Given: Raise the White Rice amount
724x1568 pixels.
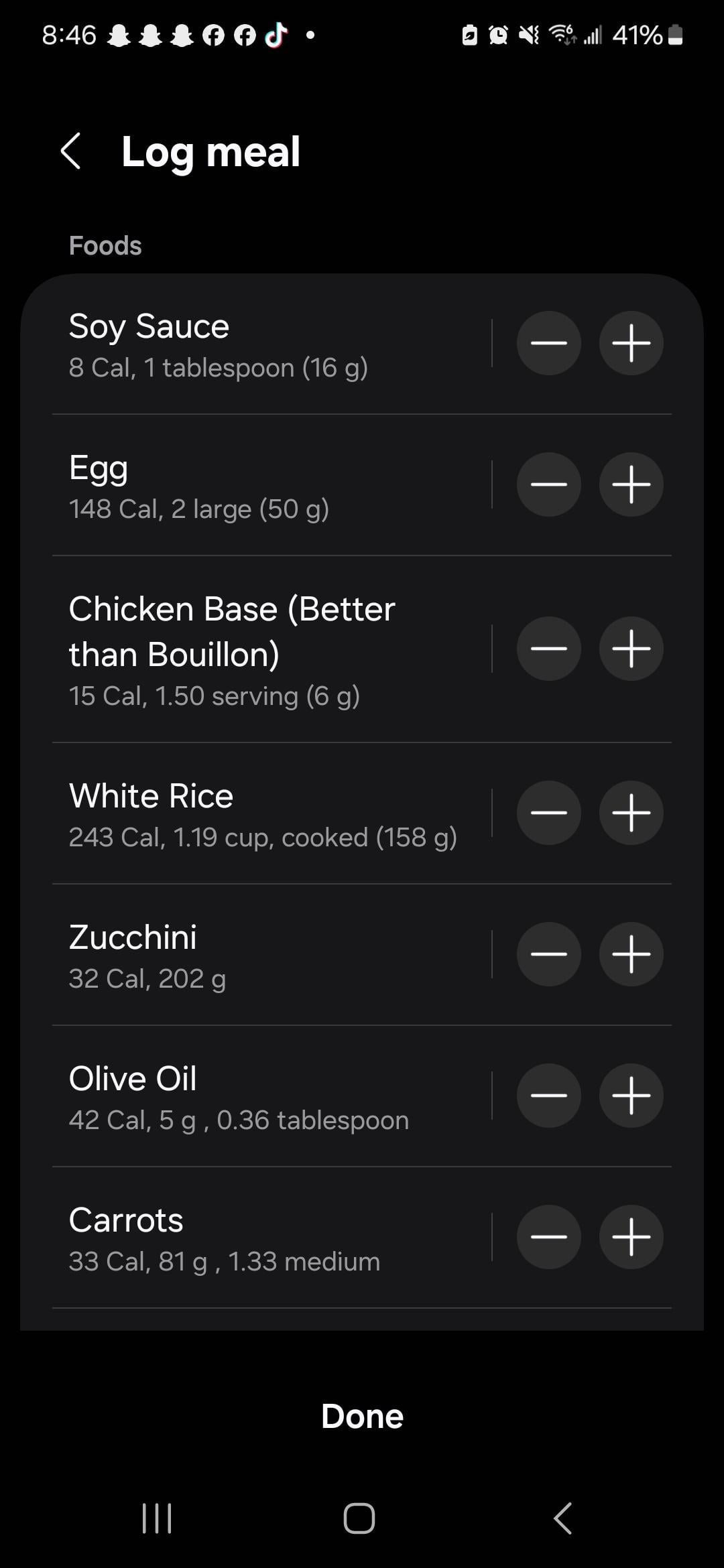Looking at the screenshot, I should click(x=631, y=813).
